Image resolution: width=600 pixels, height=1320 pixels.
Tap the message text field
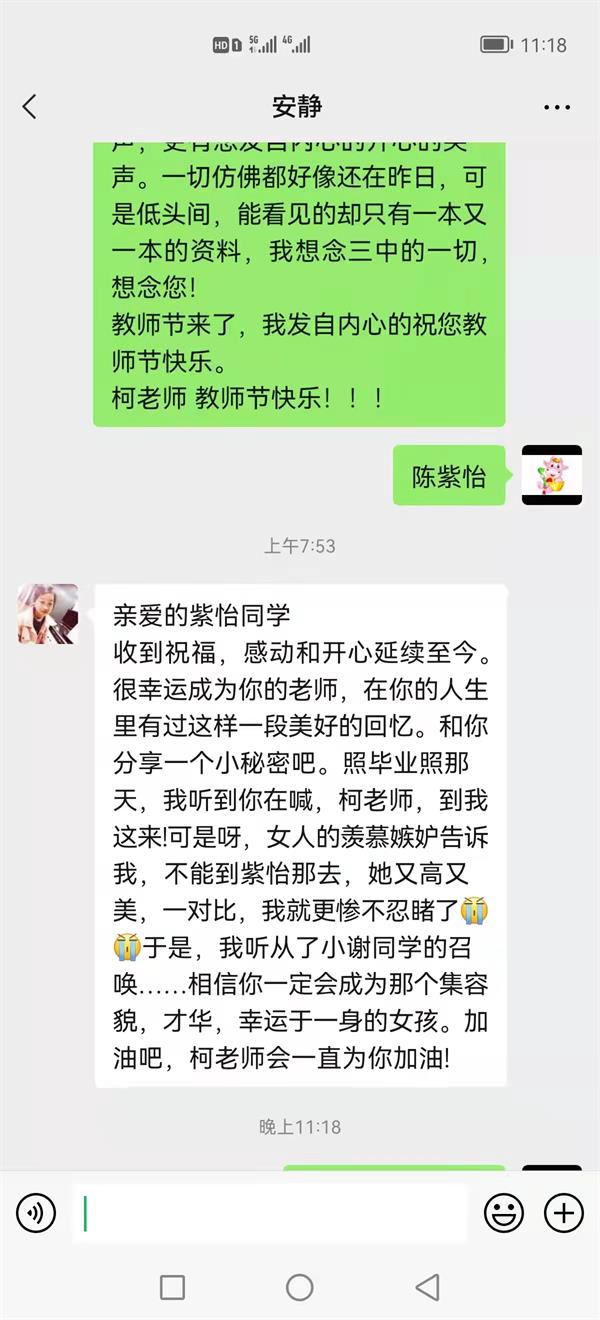pyautogui.click(x=270, y=1214)
